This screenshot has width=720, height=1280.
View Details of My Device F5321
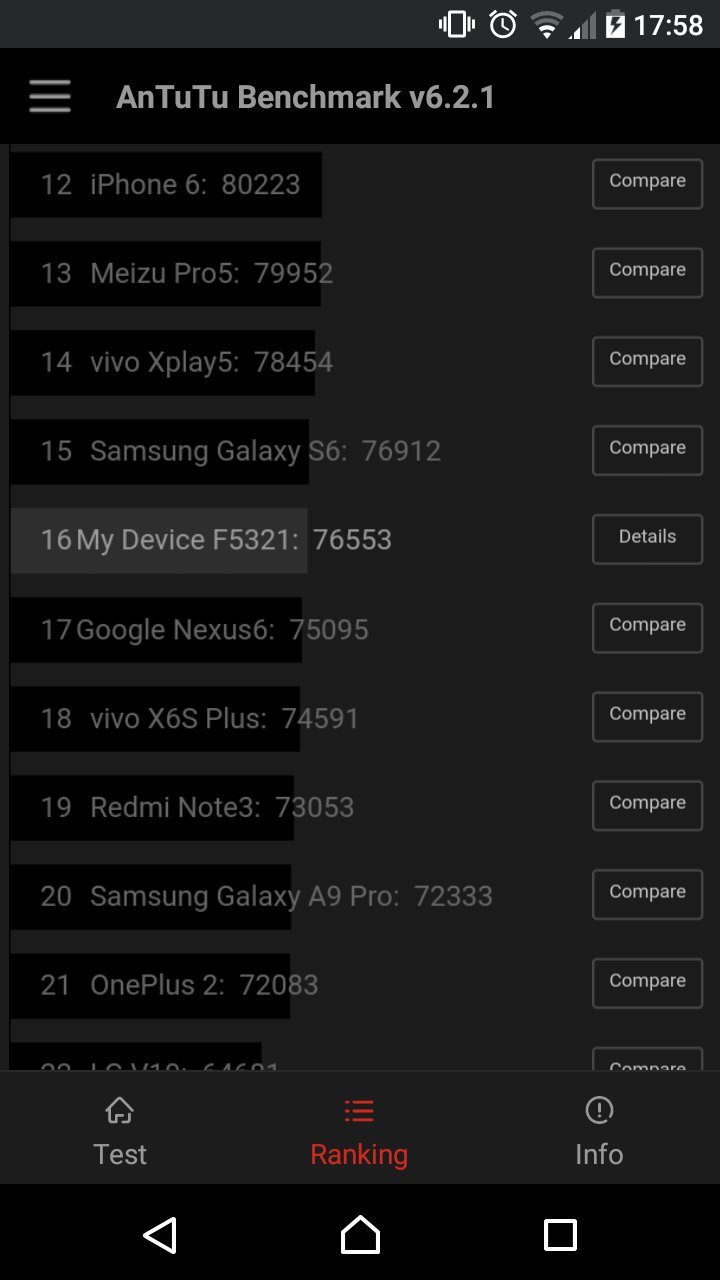click(x=646, y=538)
